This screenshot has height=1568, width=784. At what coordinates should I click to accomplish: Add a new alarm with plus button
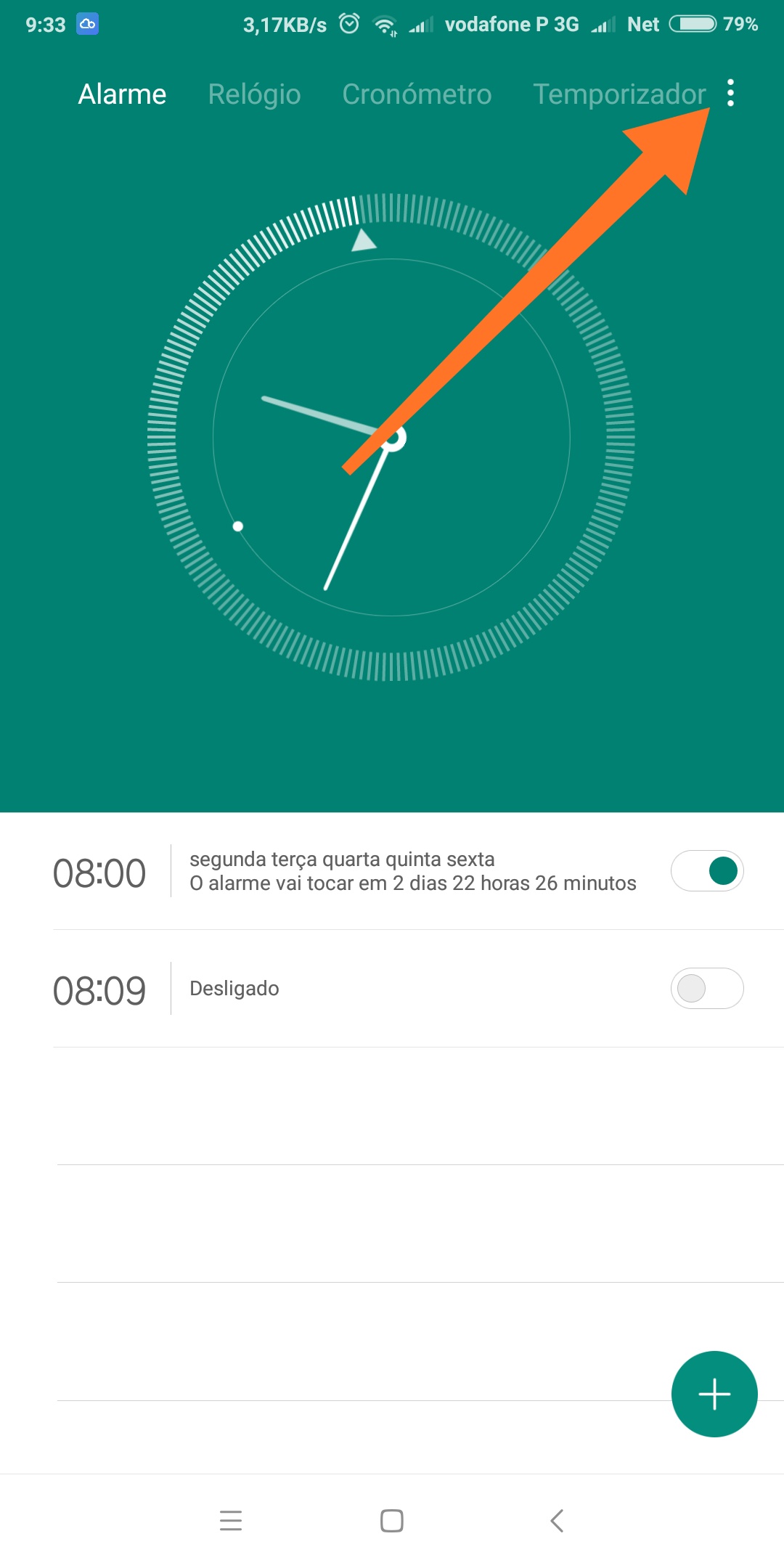tap(714, 1394)
